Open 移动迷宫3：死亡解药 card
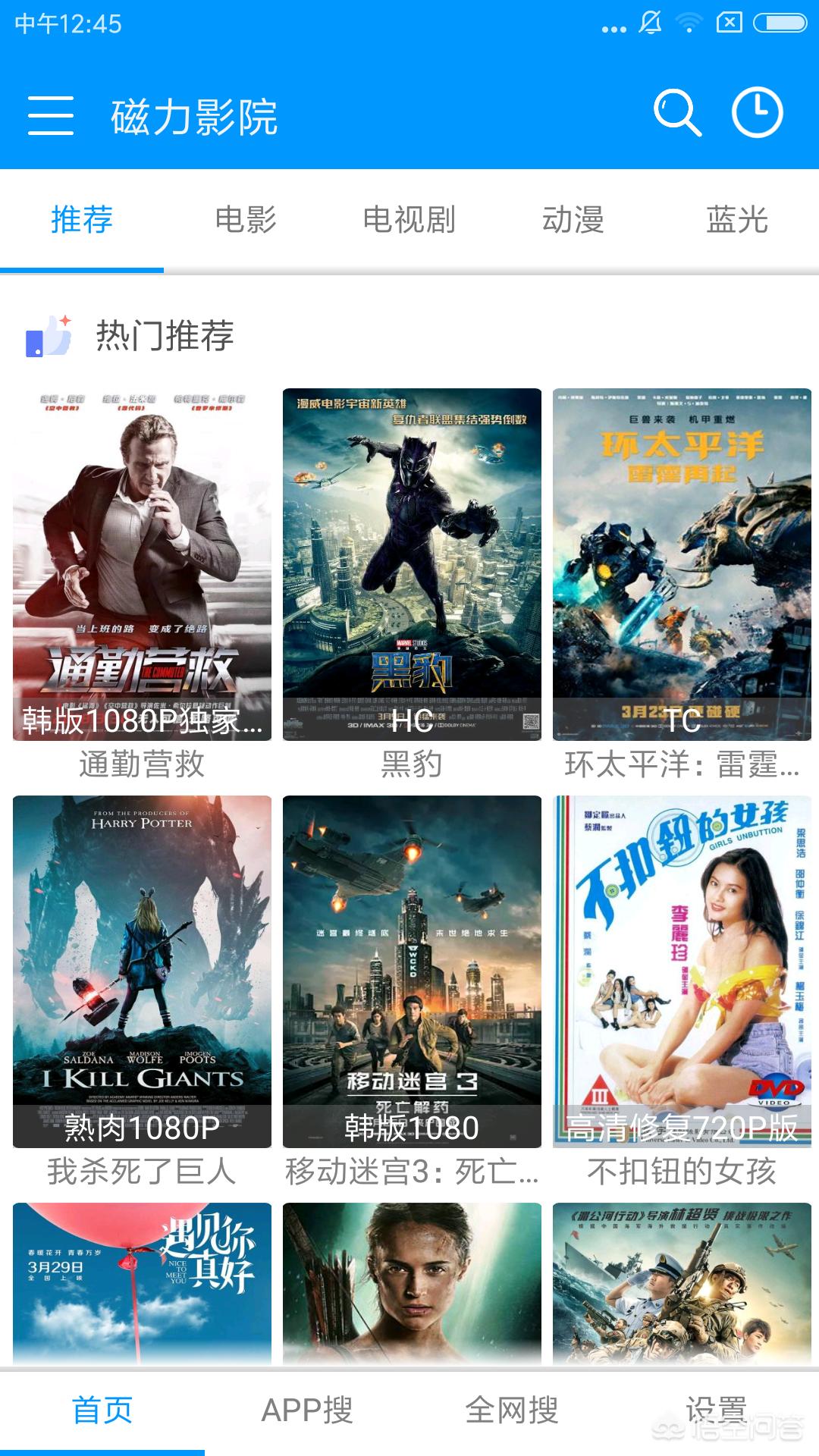819x1456 pixels. coord(412,971)
